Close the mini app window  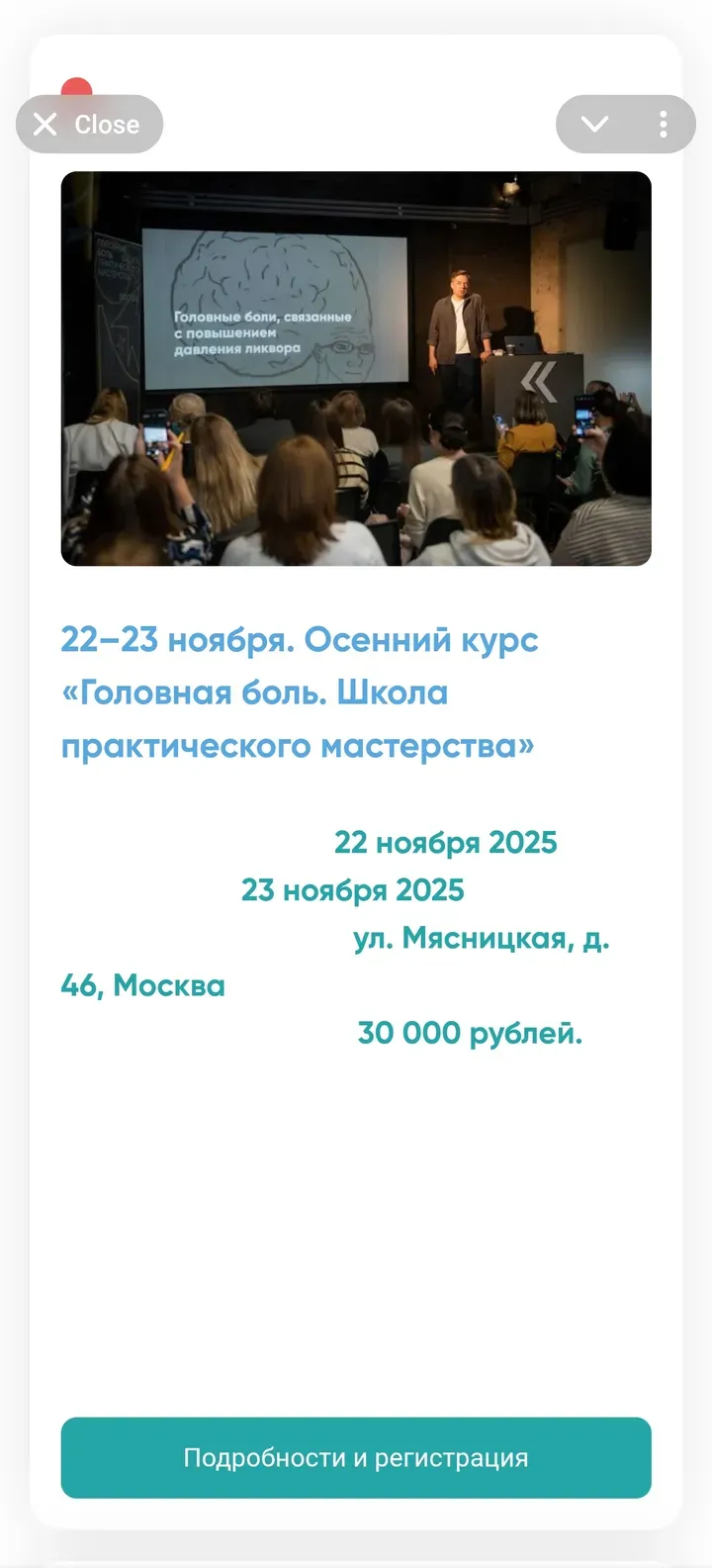point(88,125)
